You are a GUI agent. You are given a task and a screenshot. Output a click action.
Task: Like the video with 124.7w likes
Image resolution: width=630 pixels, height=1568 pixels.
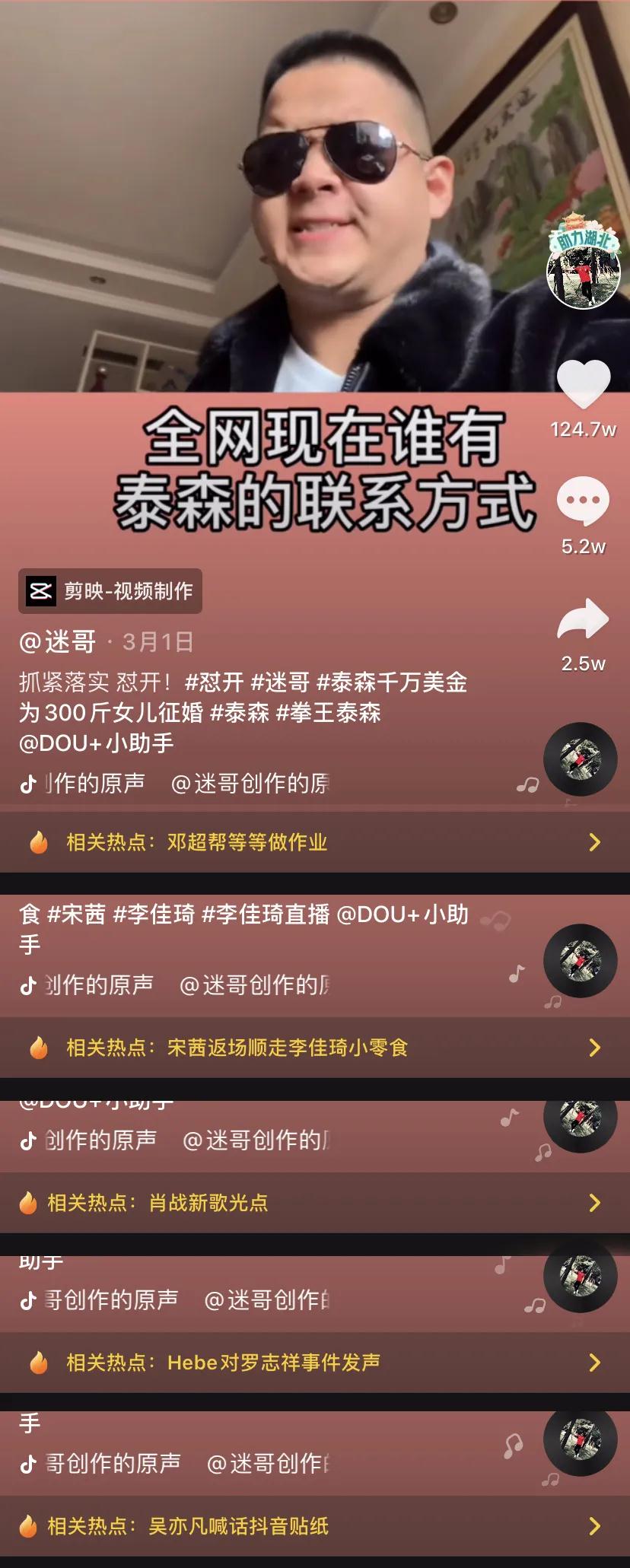point(584,384)
